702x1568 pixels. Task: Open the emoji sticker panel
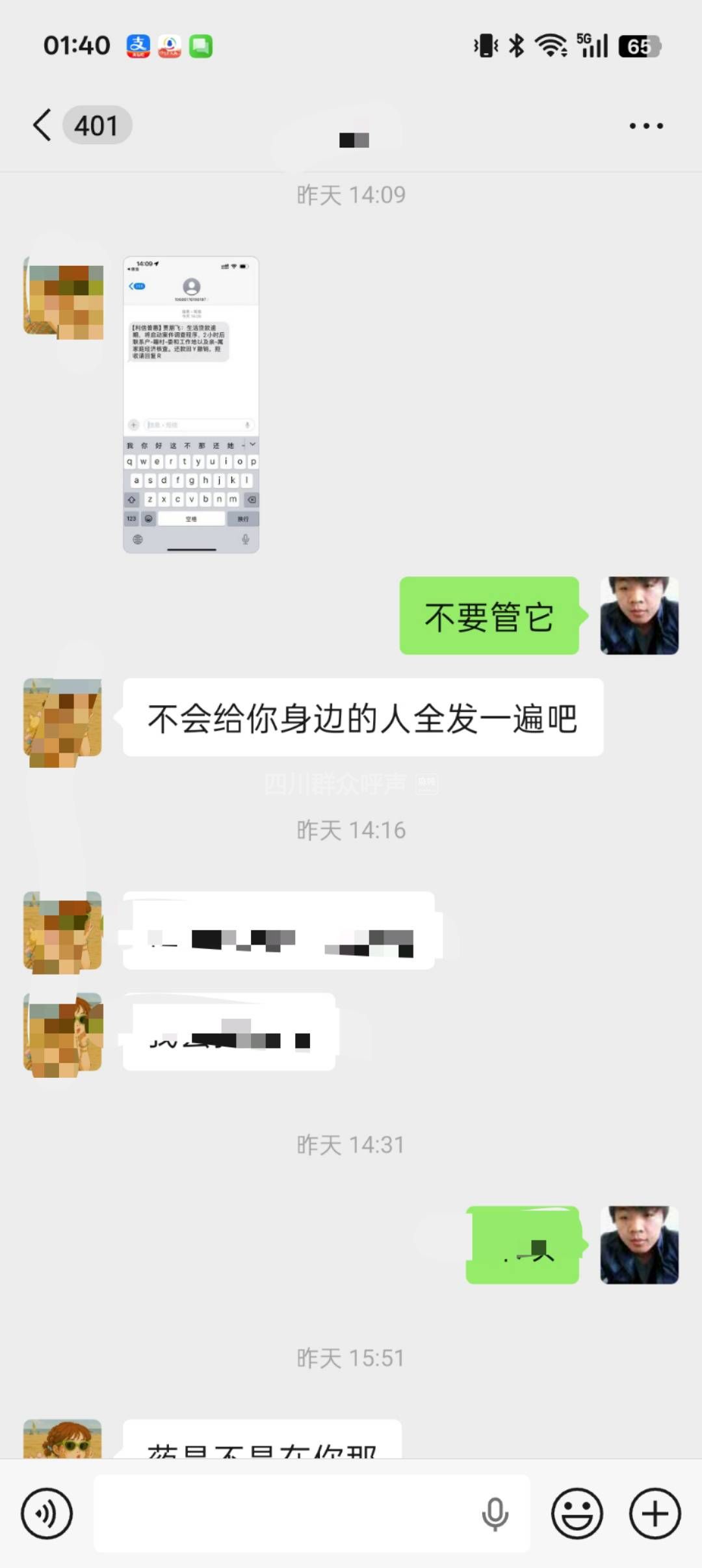point(577,1513)
